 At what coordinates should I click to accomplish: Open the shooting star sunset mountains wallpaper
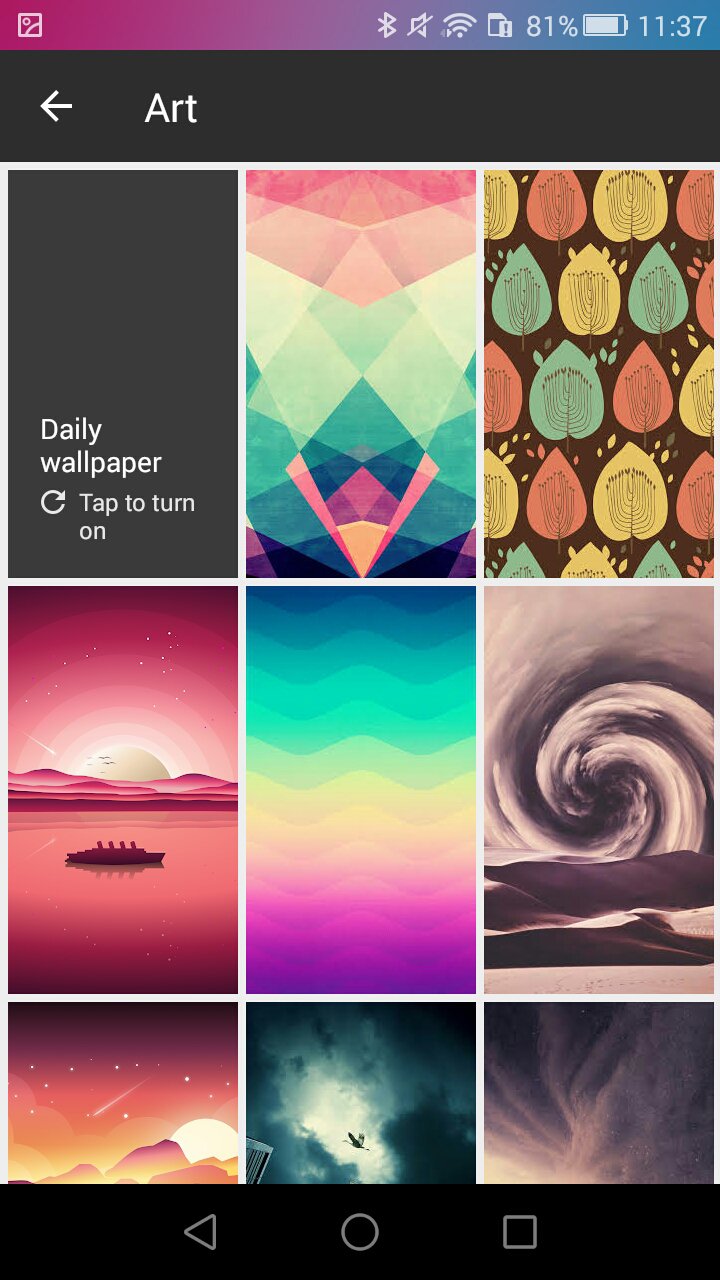coord(122,1092)
